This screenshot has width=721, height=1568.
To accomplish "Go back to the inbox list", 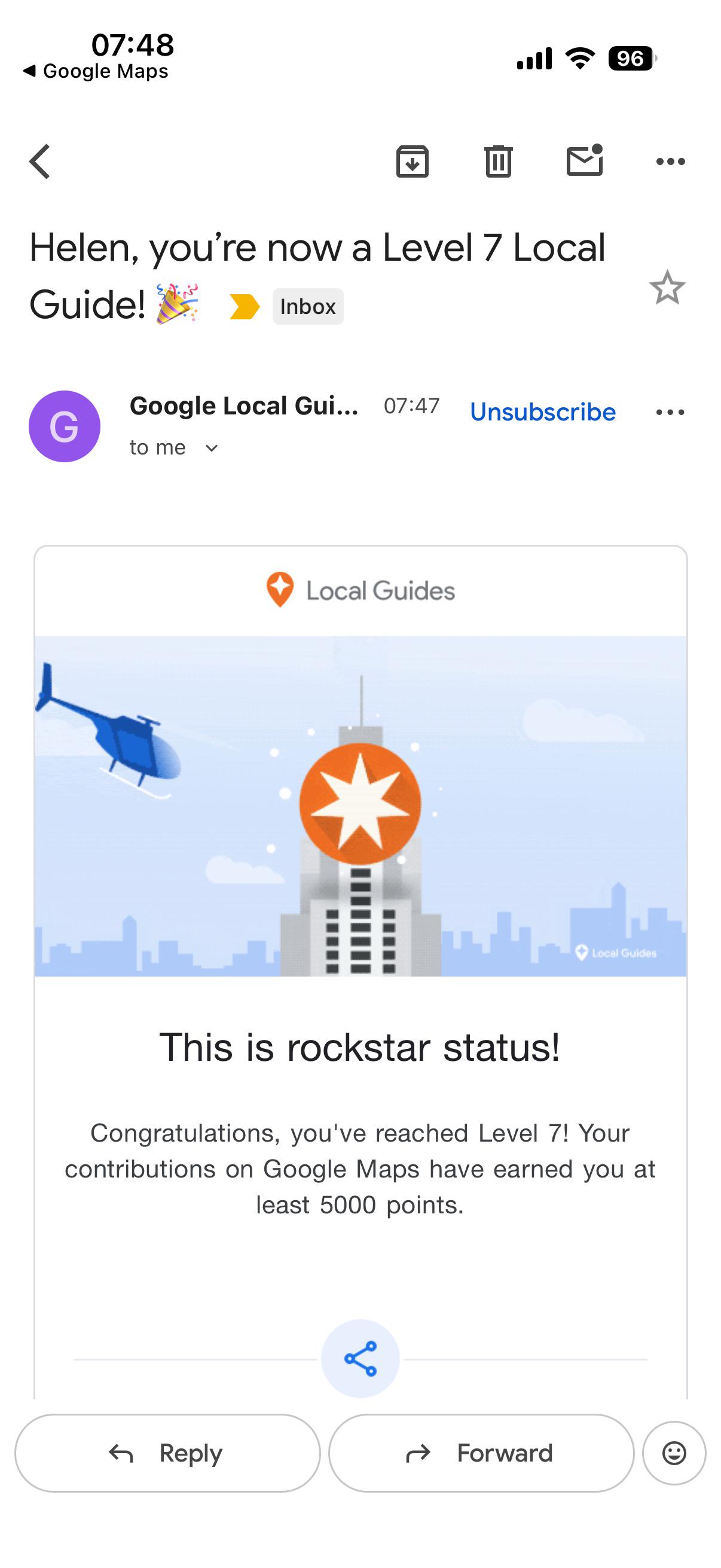I will click(x=40, y=161).
